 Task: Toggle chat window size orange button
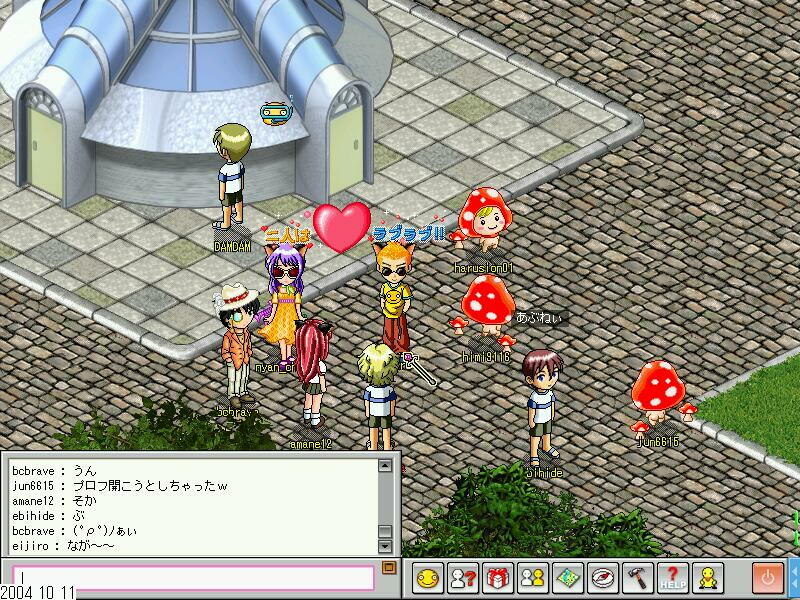coord(389,567)
